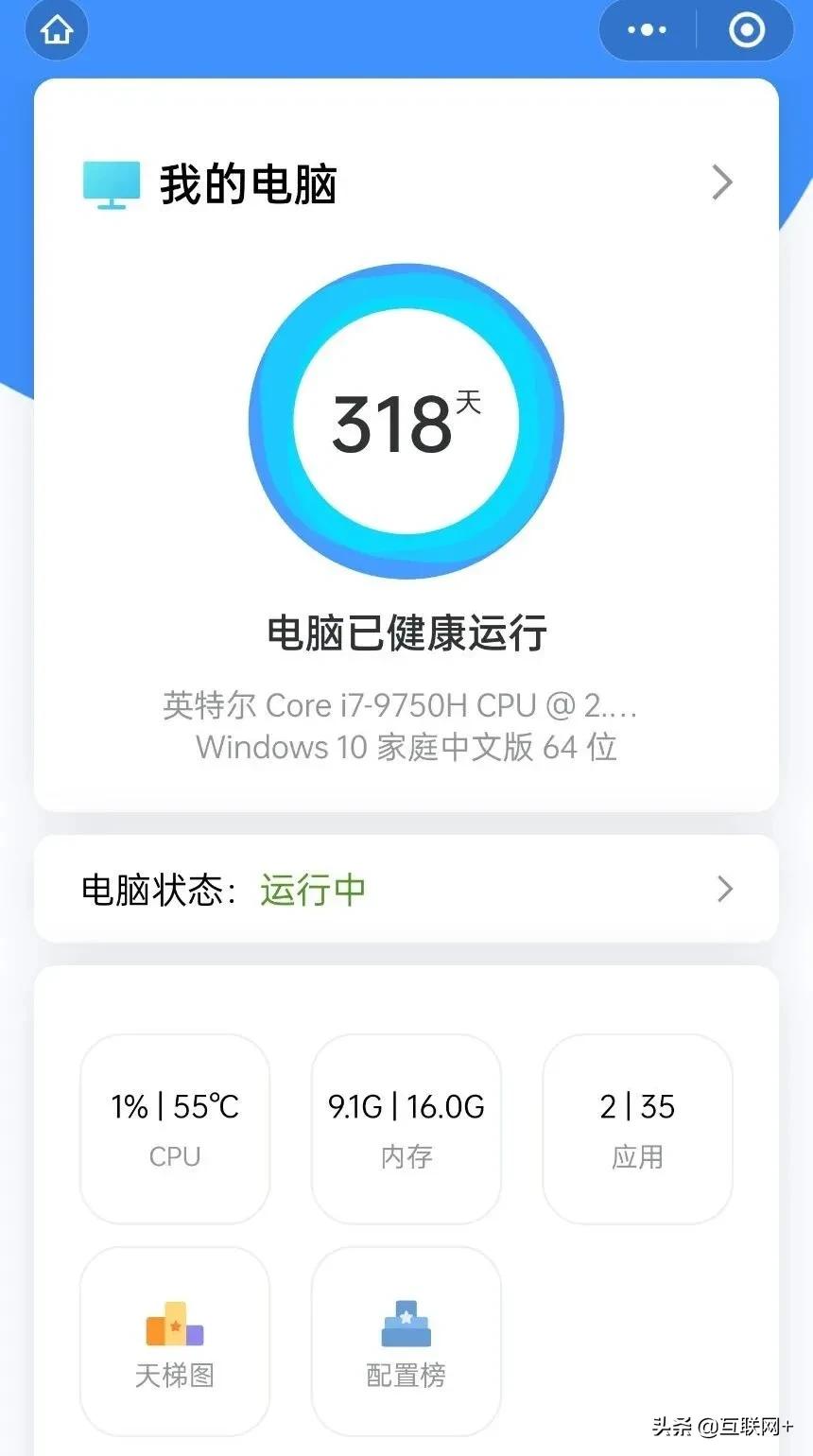Viewport: 813px width, 1456px height.
Task: Tap the 电脑已健康运行 text
Action: click(406, 633)
